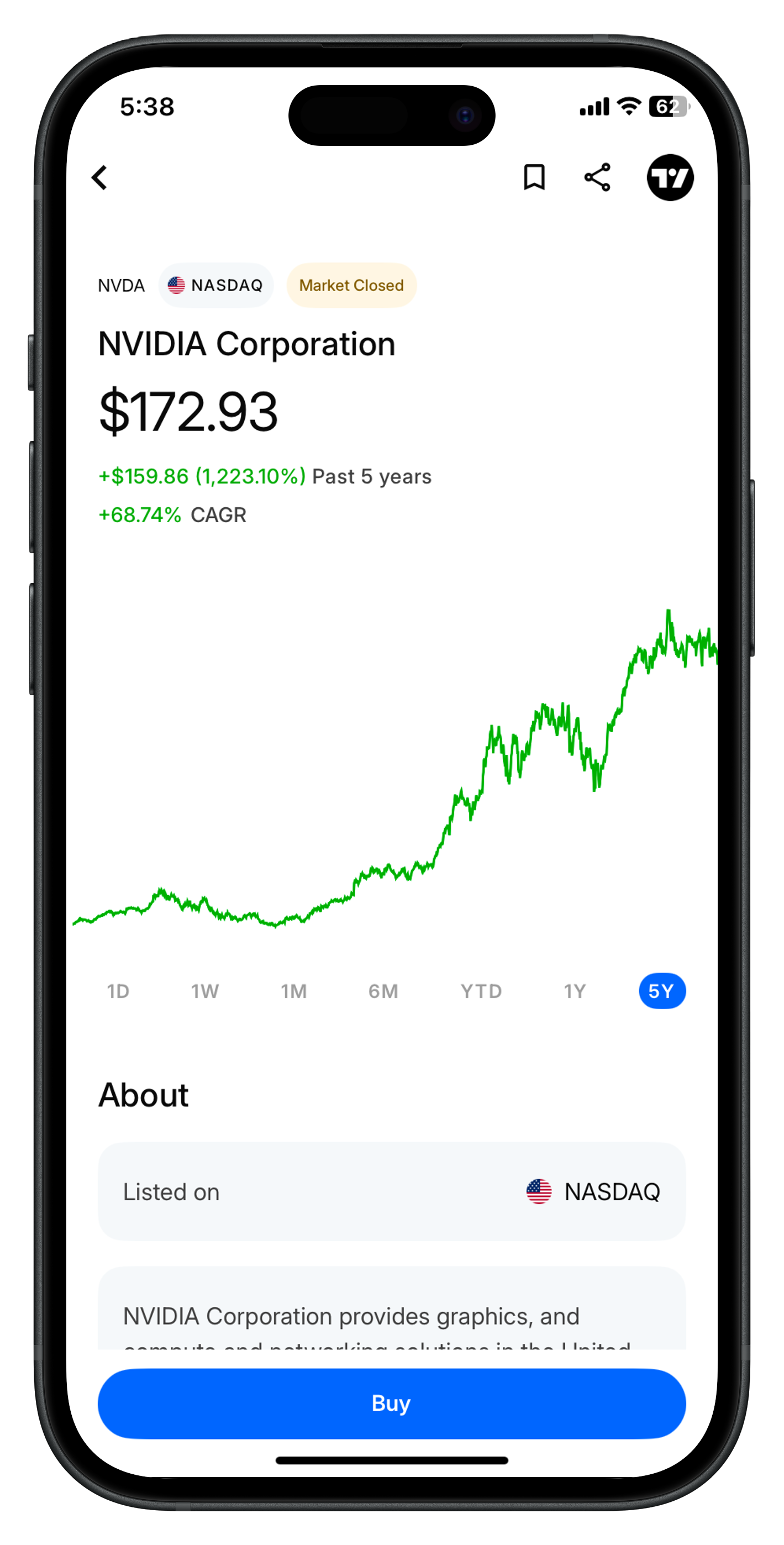Select the 1Y chart range
The image size is (784, 1545).
point(575,991)
